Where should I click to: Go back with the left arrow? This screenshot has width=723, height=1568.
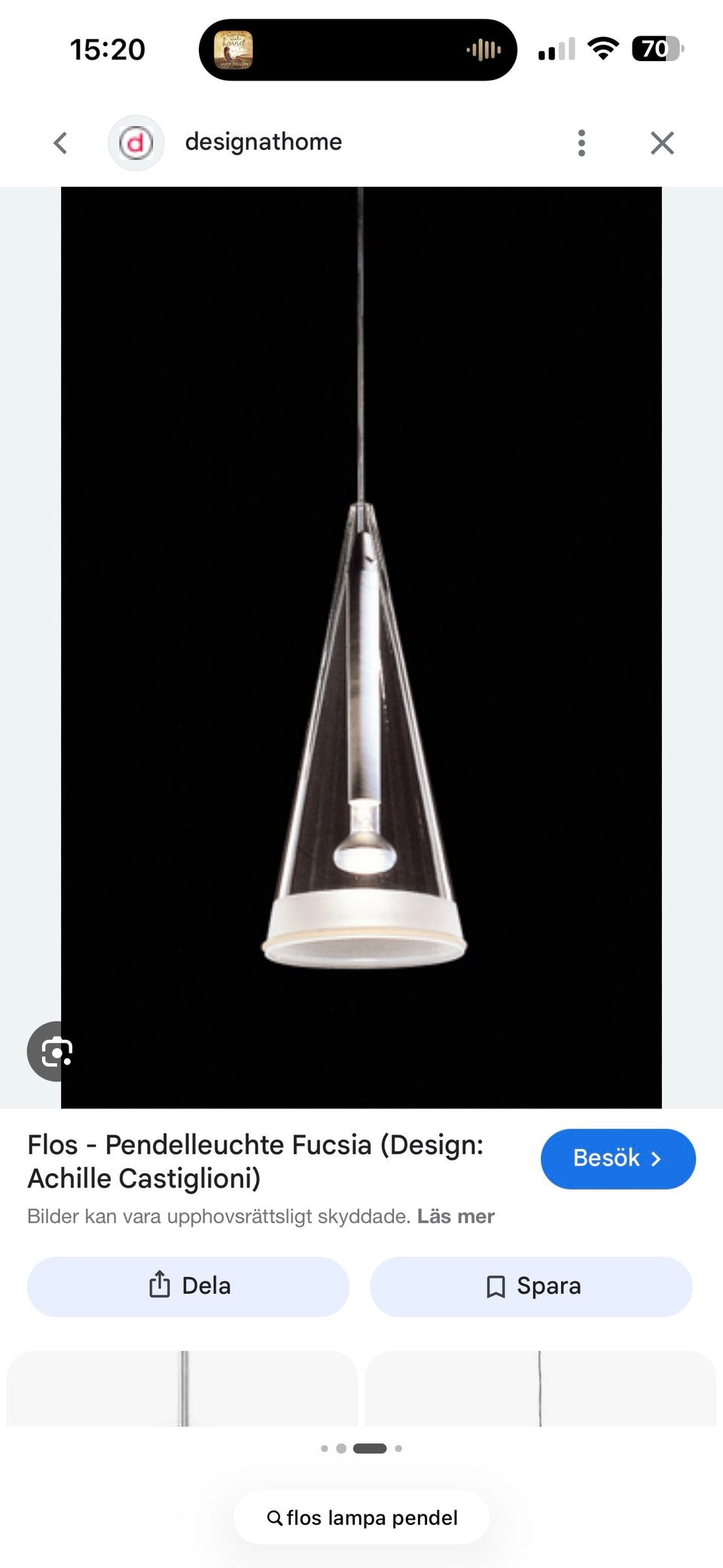pos(61,142)
